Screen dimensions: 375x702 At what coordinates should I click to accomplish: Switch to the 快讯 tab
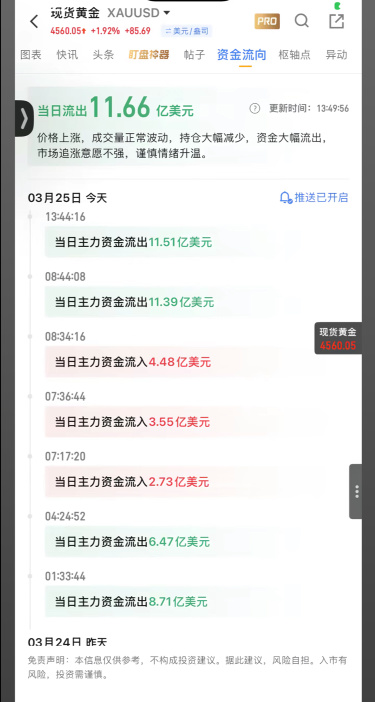(67, 55)
